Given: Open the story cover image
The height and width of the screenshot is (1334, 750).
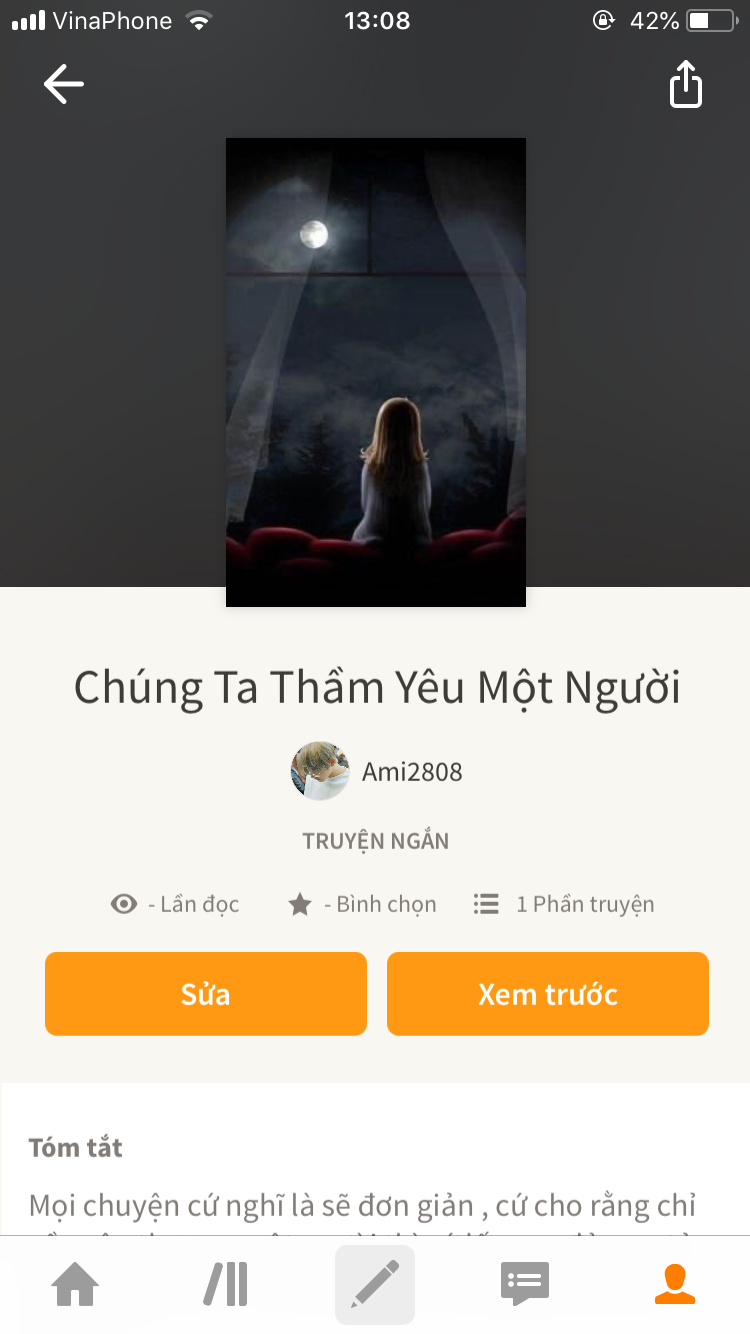Looking at the screenshot, I should (376, 372).
